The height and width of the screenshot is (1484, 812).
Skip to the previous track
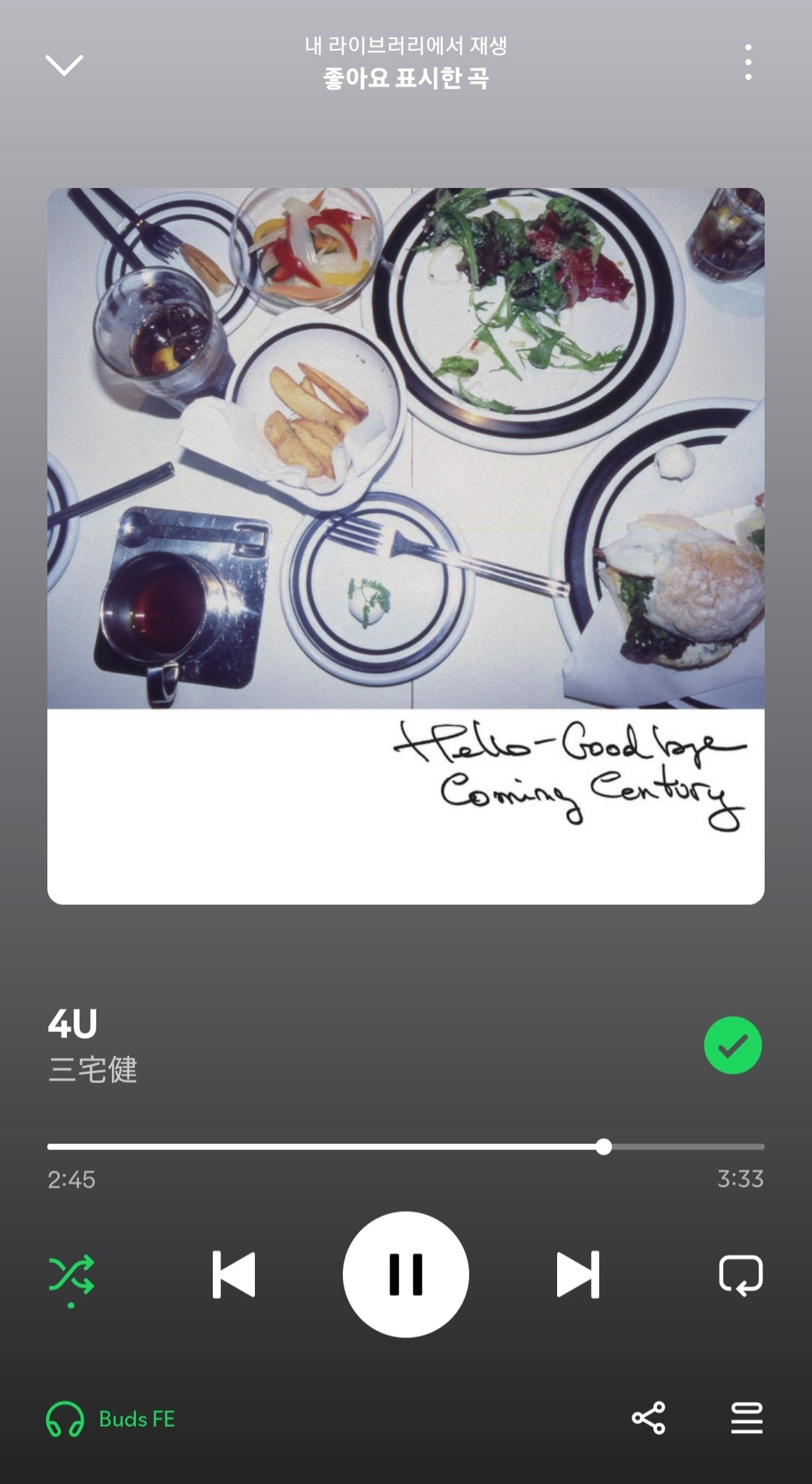(234, 1275)
